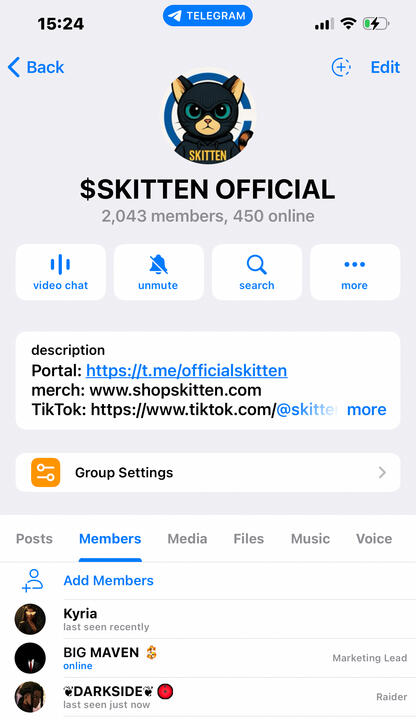Tap Add Members
Image resolution: width=416 pixels, height=720 pixels.
(108, 580)
